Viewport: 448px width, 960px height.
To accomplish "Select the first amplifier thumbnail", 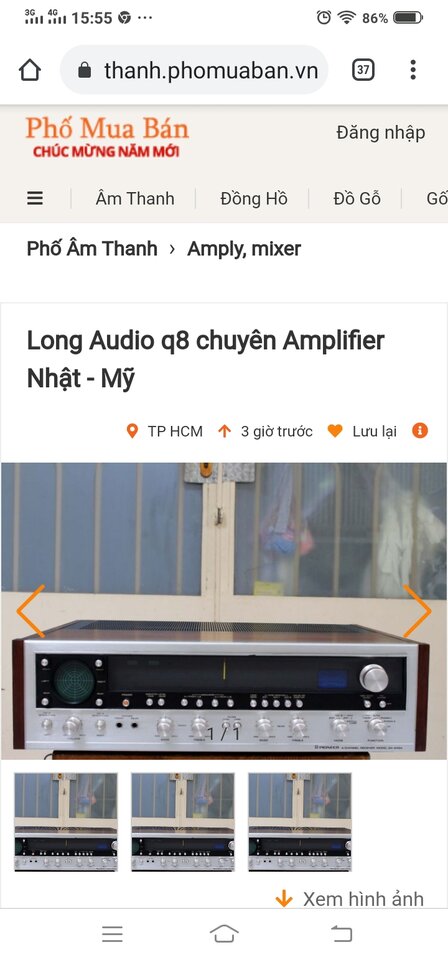I will pos(66,822).
